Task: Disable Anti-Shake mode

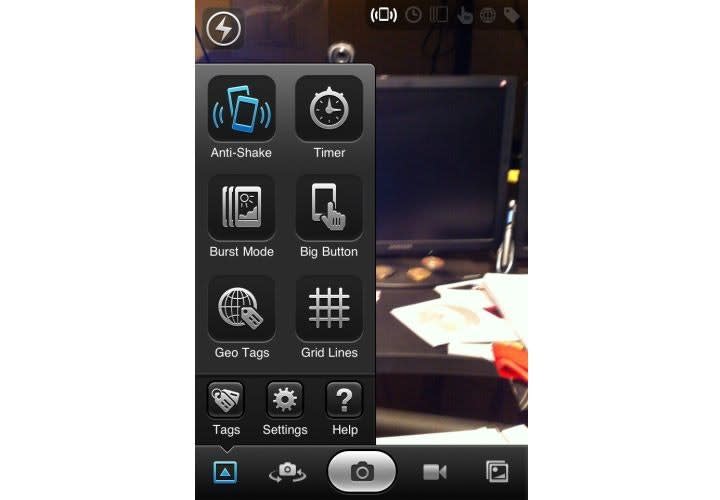Action: pos(241,109)
